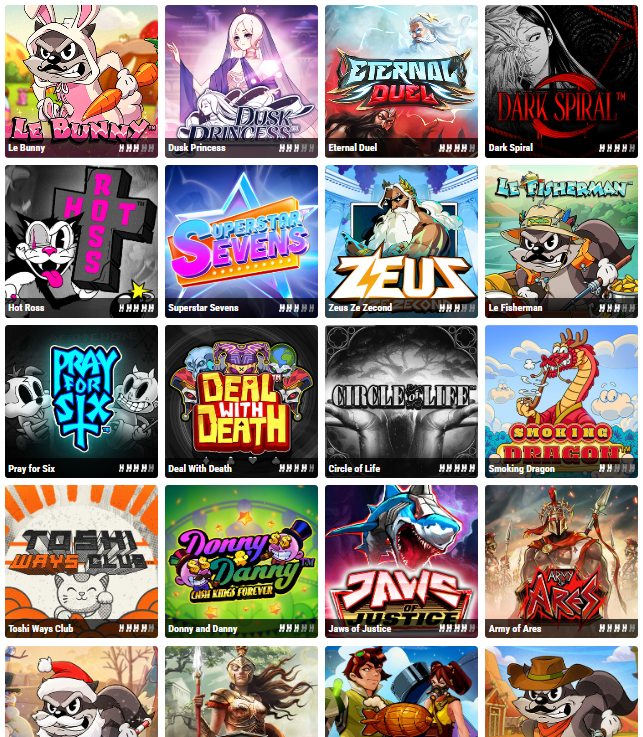Launch Zeus Ze Zecond game
Viewport: 643px width, 737px height.
click(x=401, y=235)
